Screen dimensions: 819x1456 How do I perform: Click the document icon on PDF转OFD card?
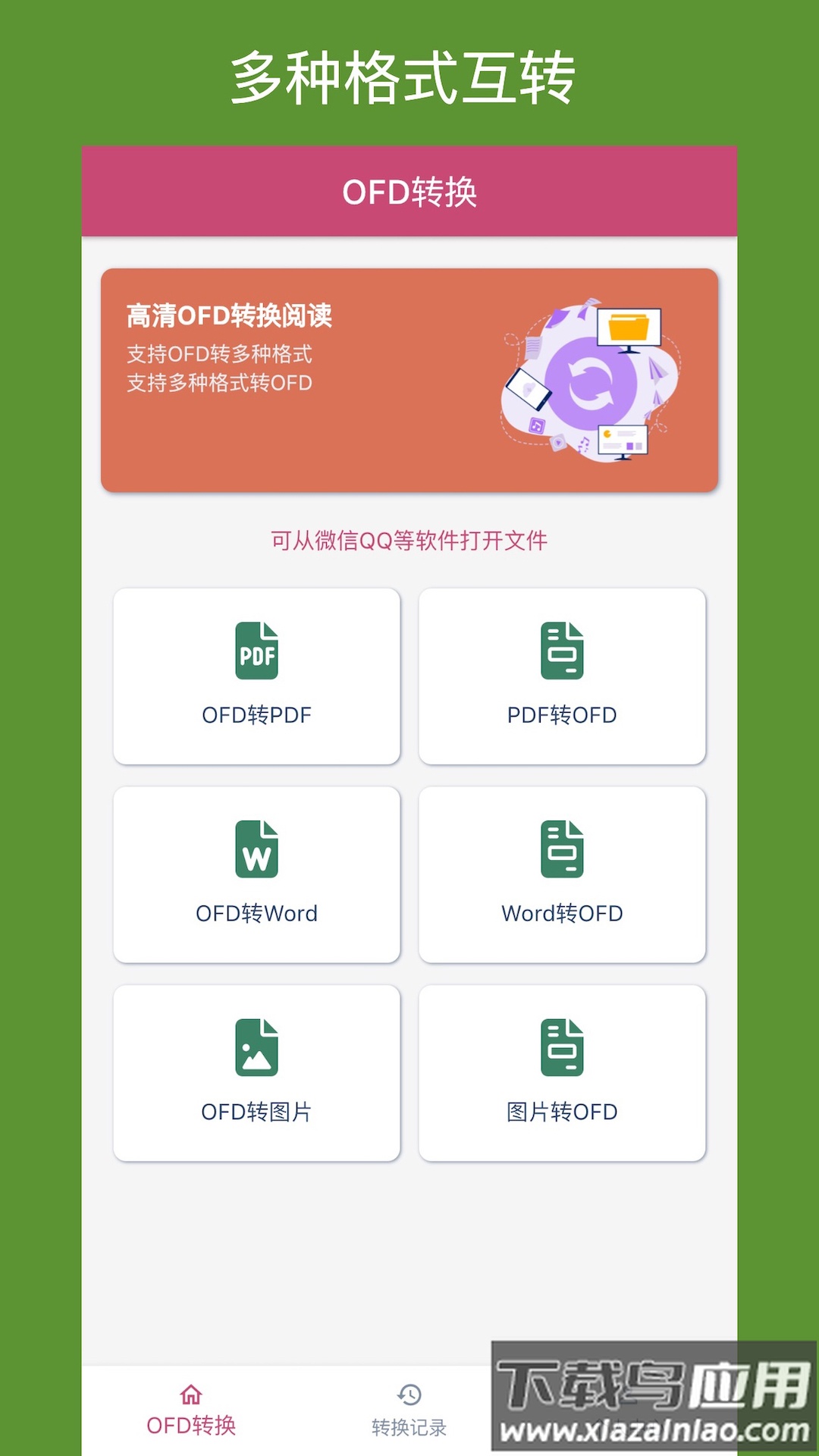pos(561,651)
